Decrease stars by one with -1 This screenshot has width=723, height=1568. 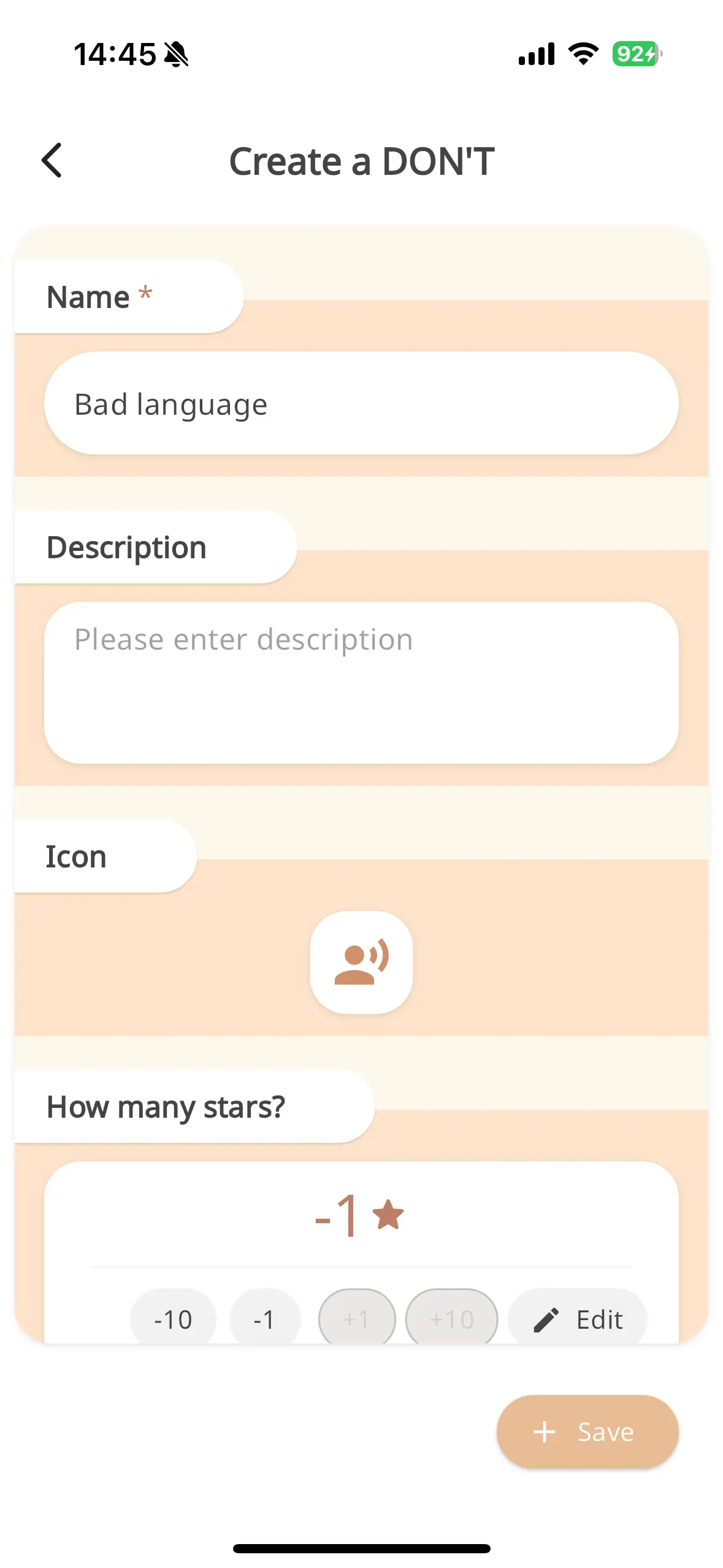(264, 1318)
